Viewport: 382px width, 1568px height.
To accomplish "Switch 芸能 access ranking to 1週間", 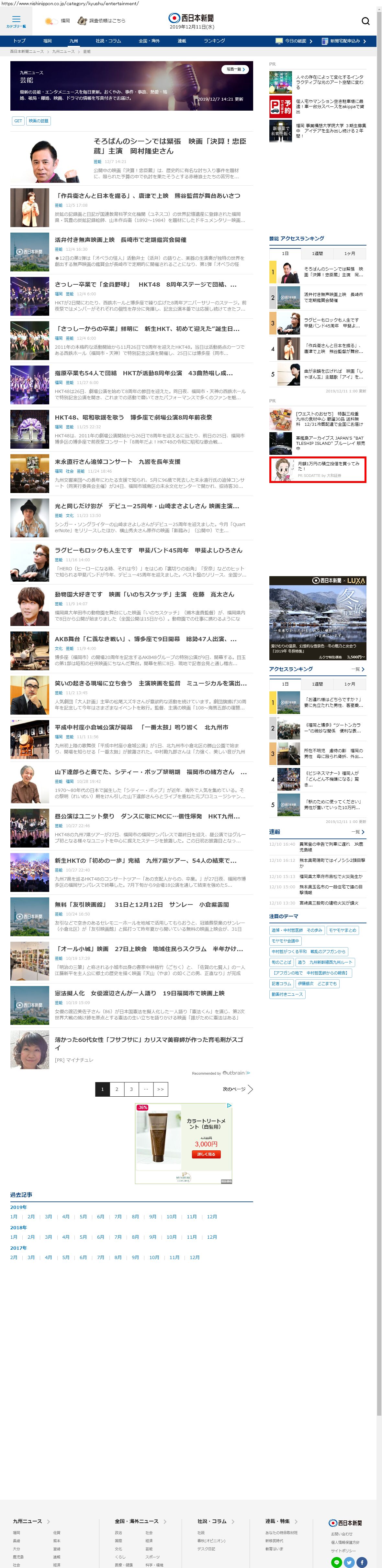I will click(318, 253).
